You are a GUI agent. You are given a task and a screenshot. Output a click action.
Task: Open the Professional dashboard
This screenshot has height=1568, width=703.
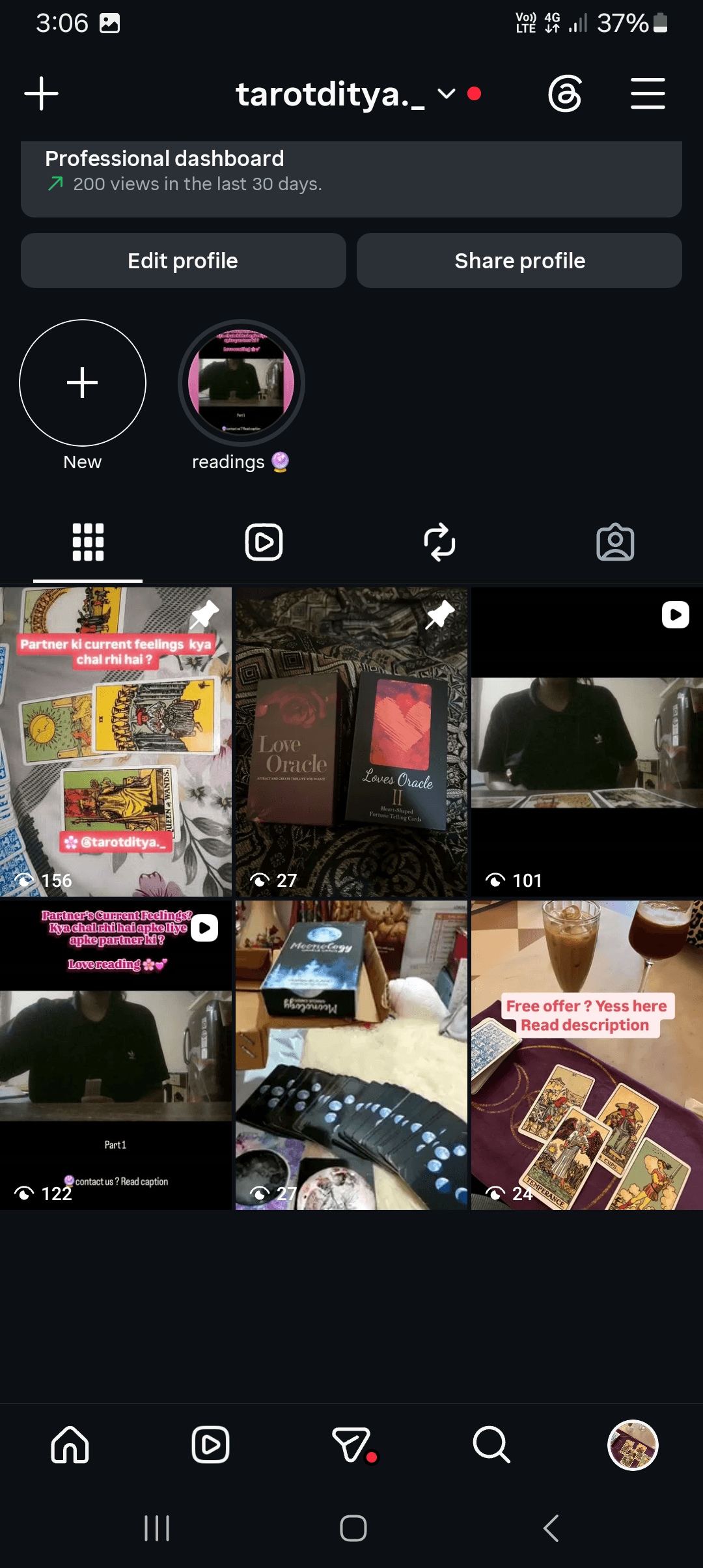point(351,179)
